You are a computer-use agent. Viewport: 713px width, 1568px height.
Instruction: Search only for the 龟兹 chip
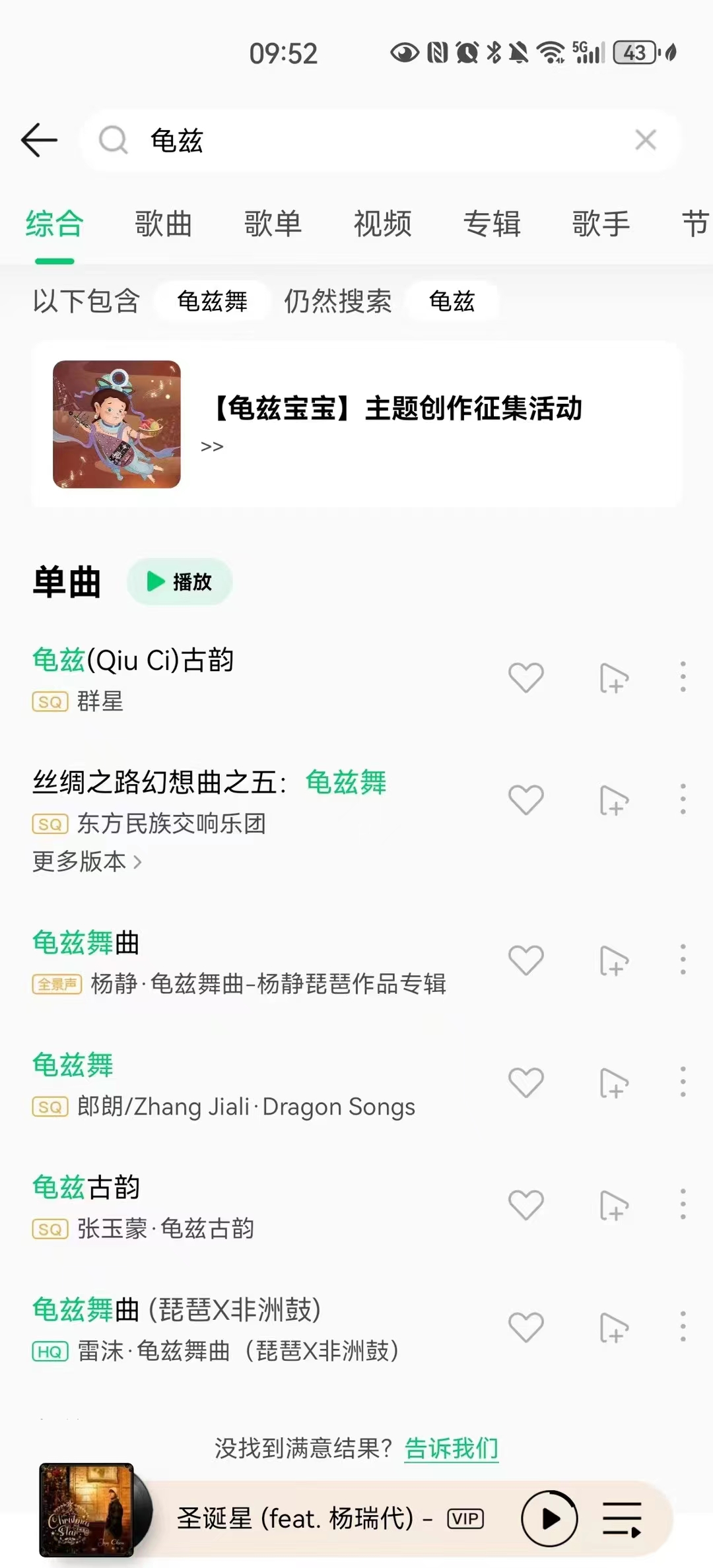coord(452,301)
